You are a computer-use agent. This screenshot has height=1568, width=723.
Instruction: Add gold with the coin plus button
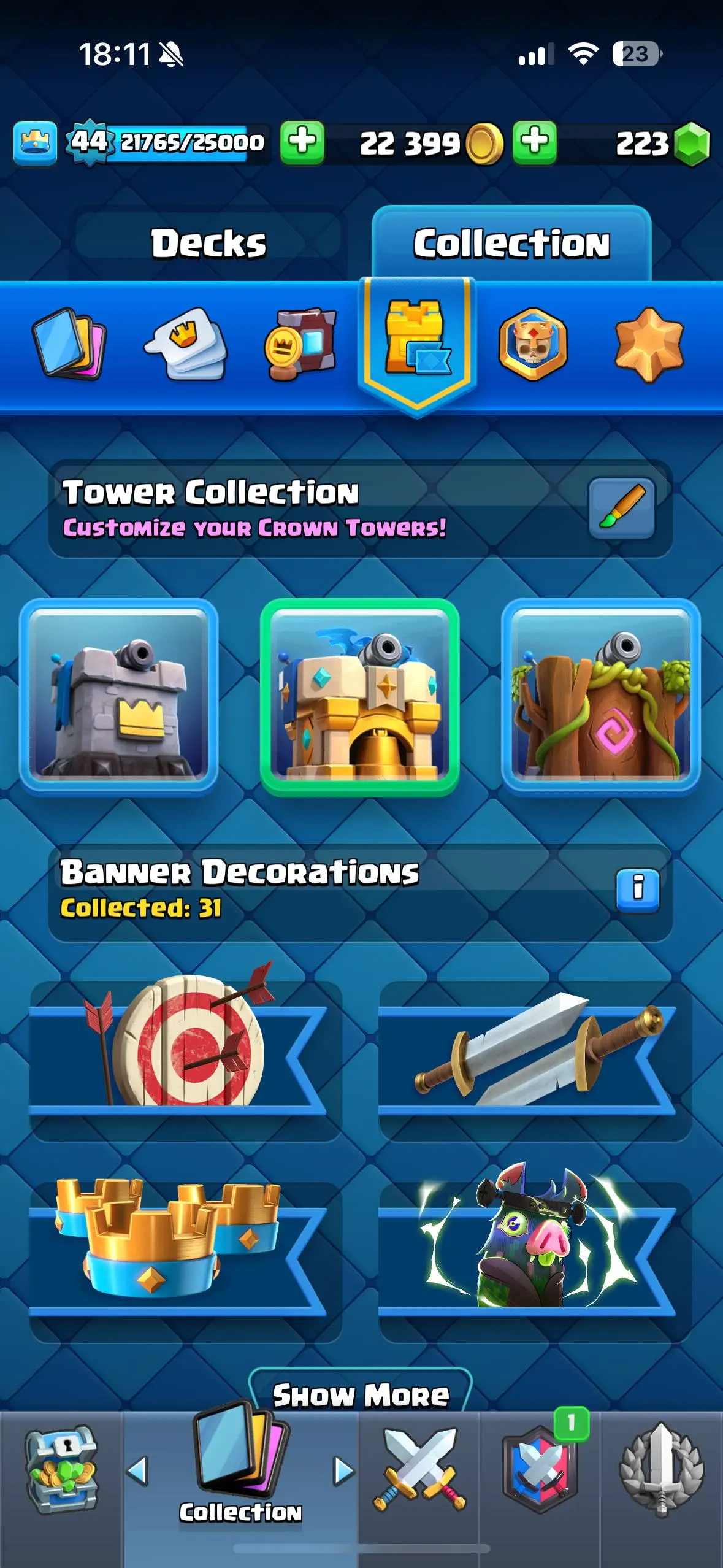[535, 142]
